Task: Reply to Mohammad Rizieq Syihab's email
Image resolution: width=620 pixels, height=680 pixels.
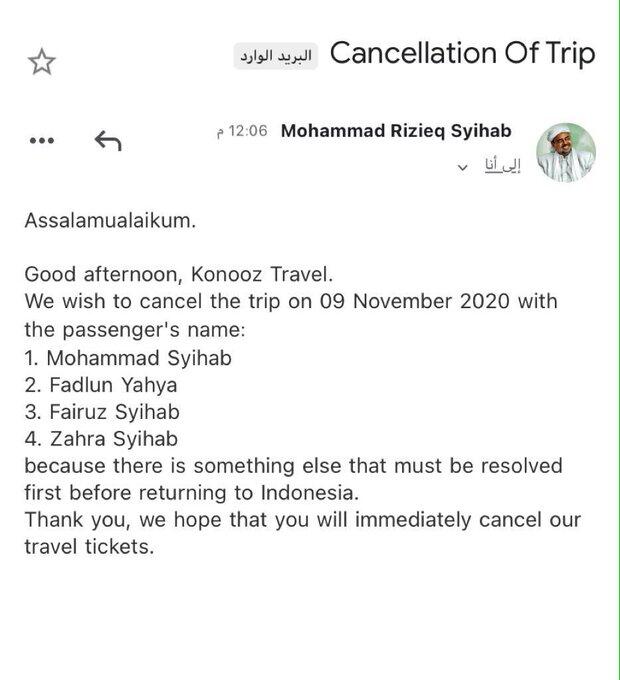Action: pos(107,141)
